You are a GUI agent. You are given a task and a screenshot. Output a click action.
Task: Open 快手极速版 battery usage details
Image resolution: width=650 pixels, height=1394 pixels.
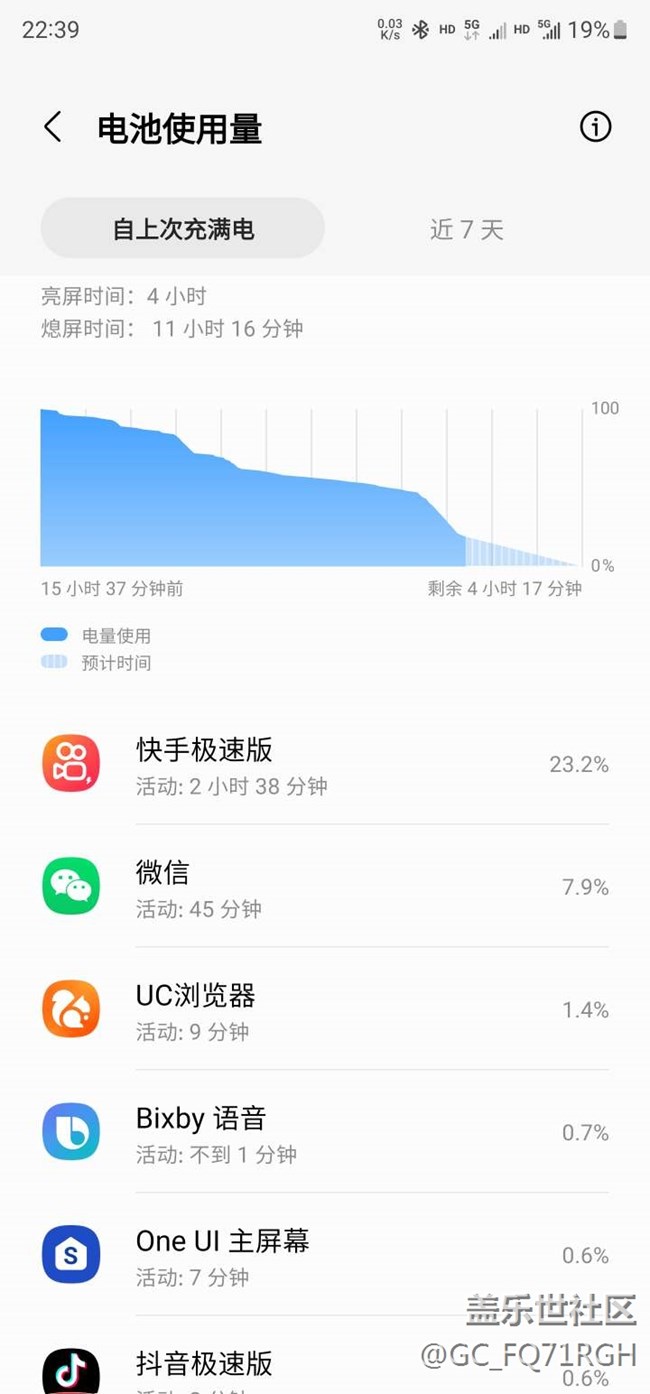click(x=325, y=764)
